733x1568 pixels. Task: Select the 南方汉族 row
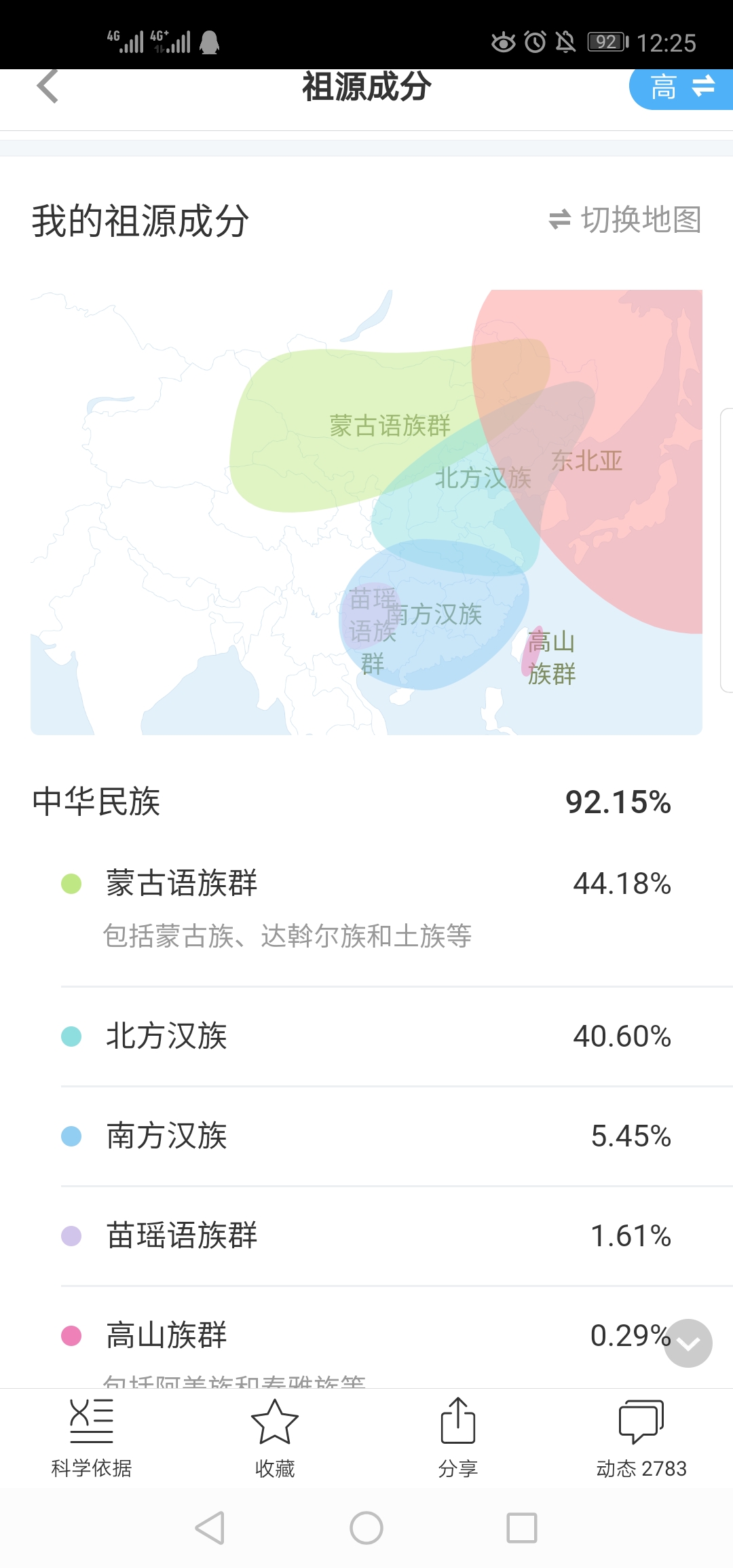pyautogui.click(x=366, y=1136)
